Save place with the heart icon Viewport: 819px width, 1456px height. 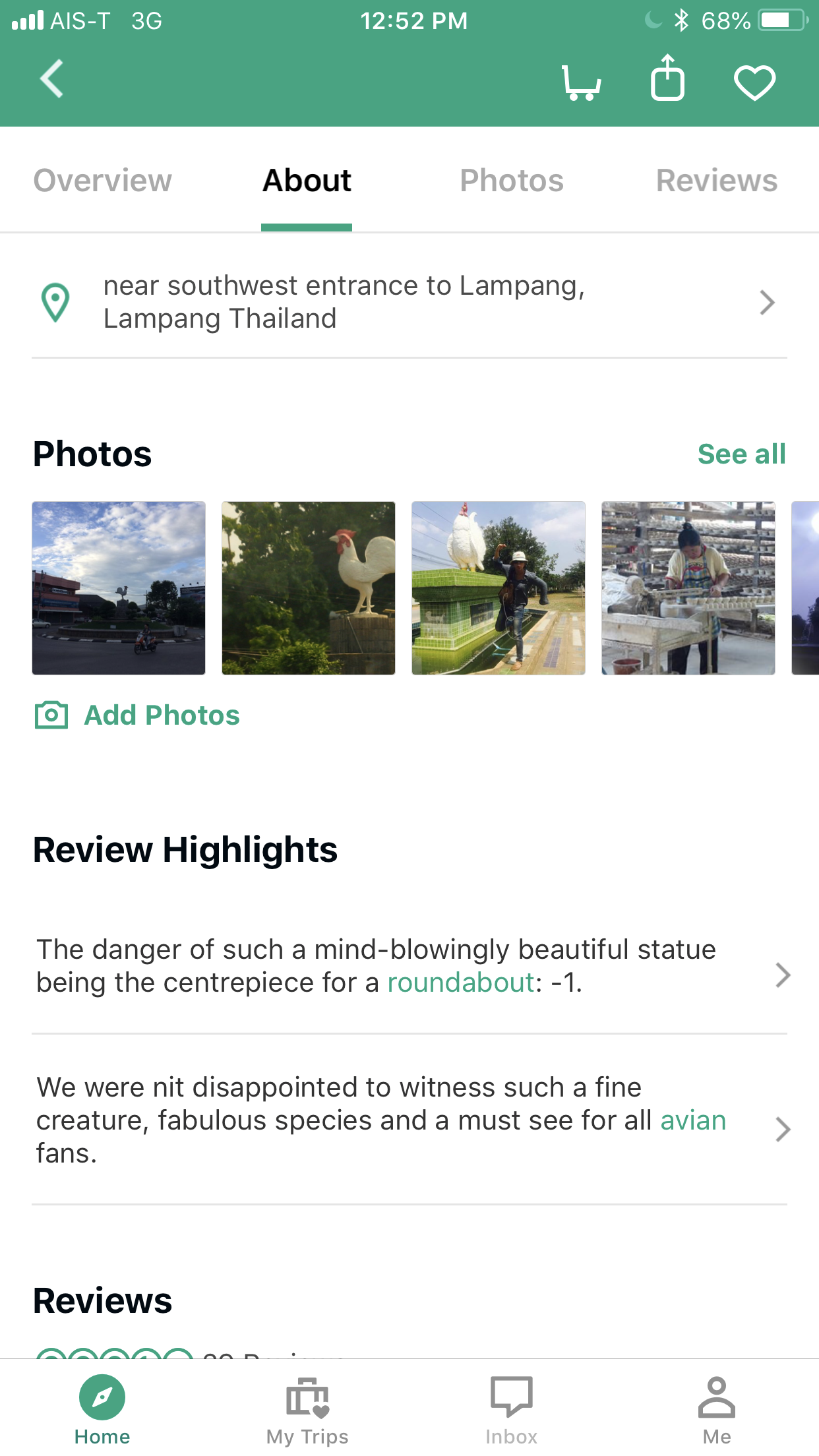click(x=754, y=82)
